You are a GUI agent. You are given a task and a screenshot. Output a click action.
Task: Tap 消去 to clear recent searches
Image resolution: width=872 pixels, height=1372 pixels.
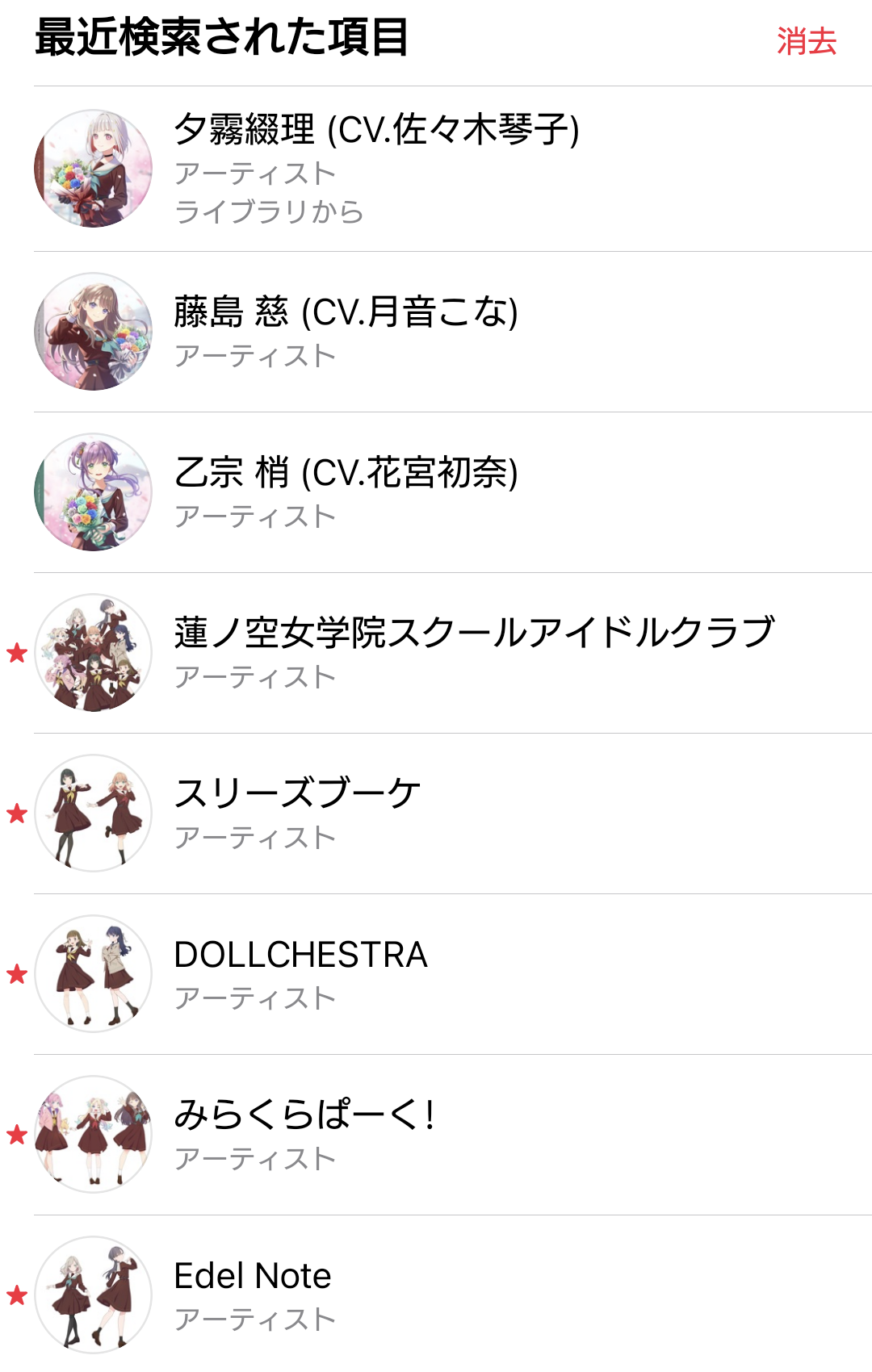pyautogui.click(x=806, y=41)
